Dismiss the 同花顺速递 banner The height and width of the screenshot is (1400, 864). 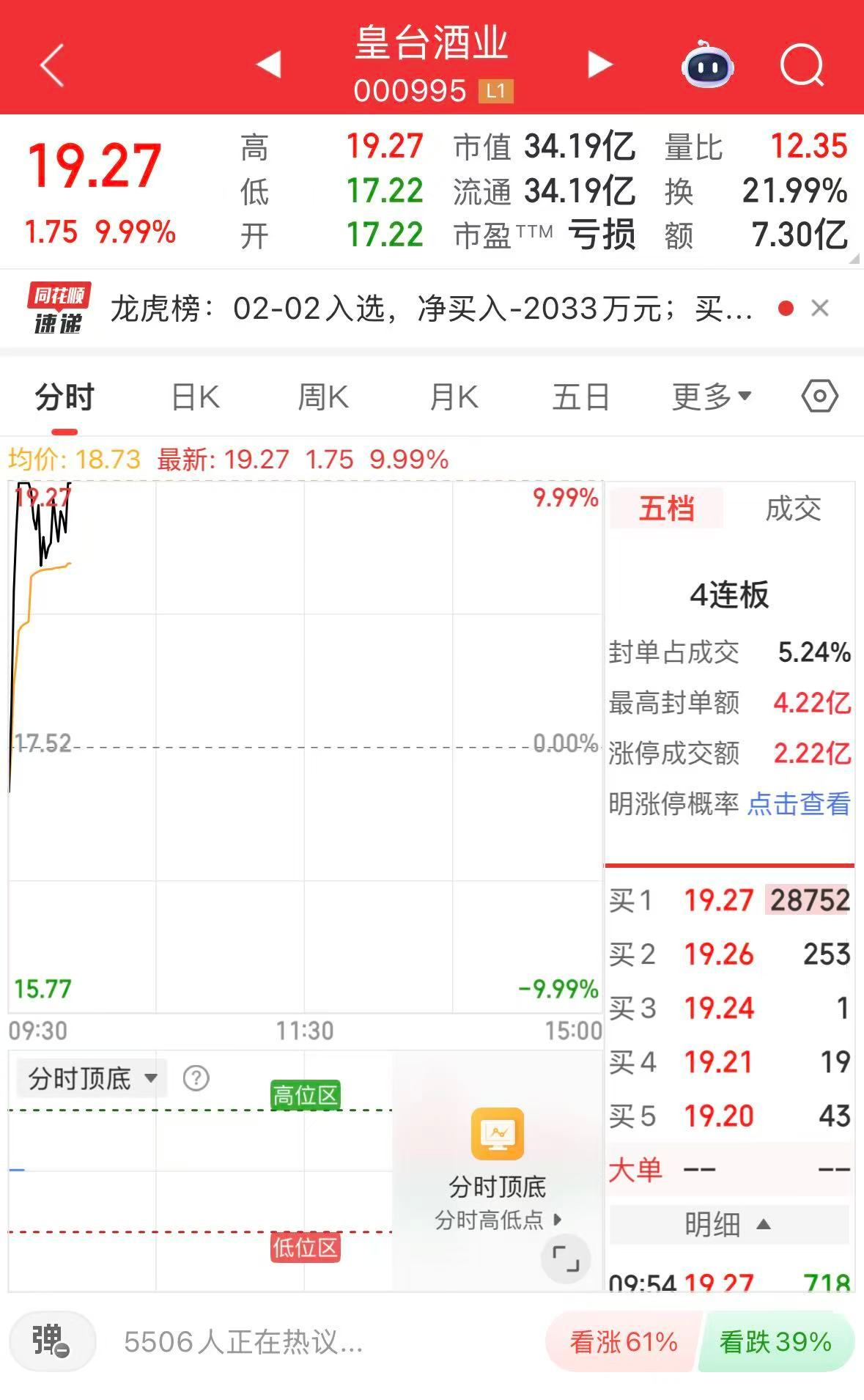click(x=820, y=309)
